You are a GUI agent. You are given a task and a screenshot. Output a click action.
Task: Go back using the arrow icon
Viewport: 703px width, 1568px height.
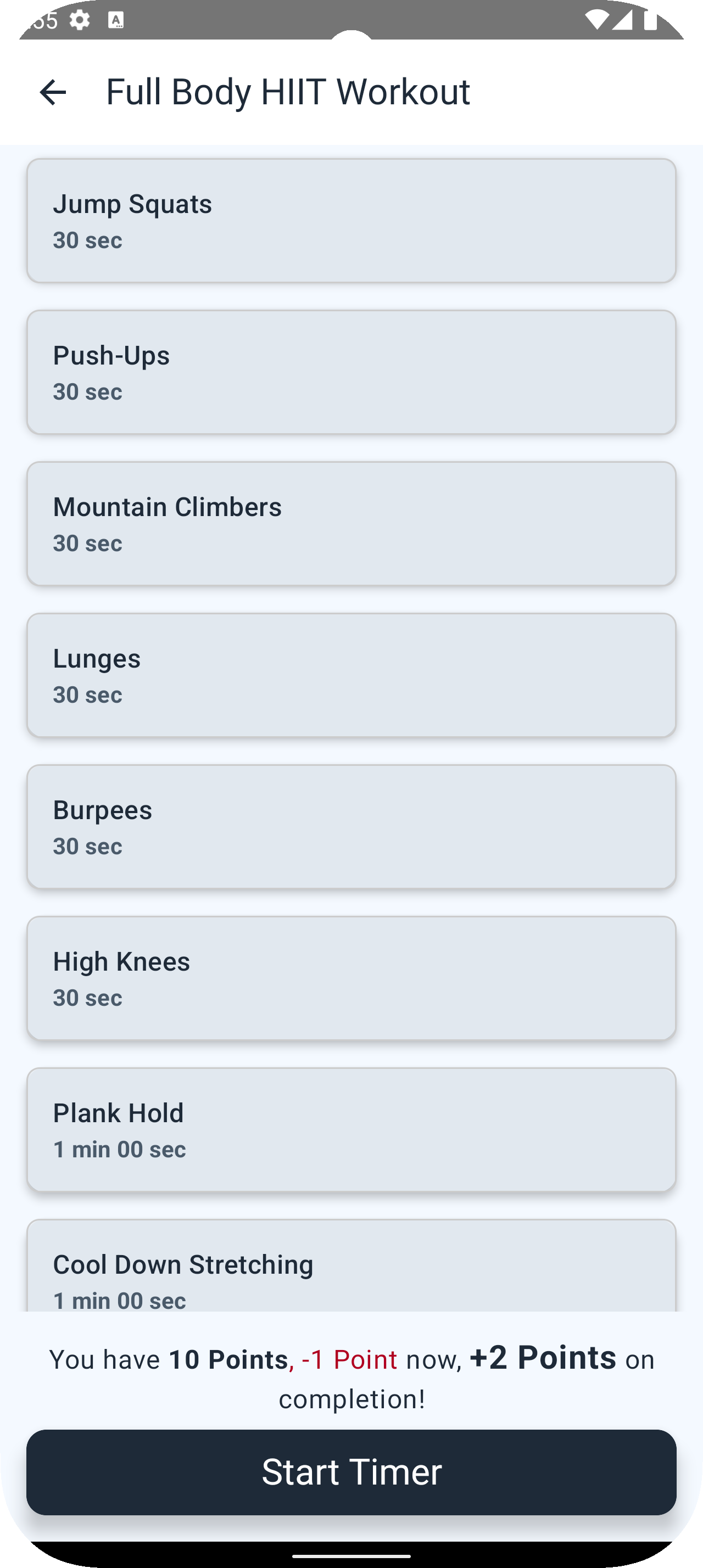point(52,92)
